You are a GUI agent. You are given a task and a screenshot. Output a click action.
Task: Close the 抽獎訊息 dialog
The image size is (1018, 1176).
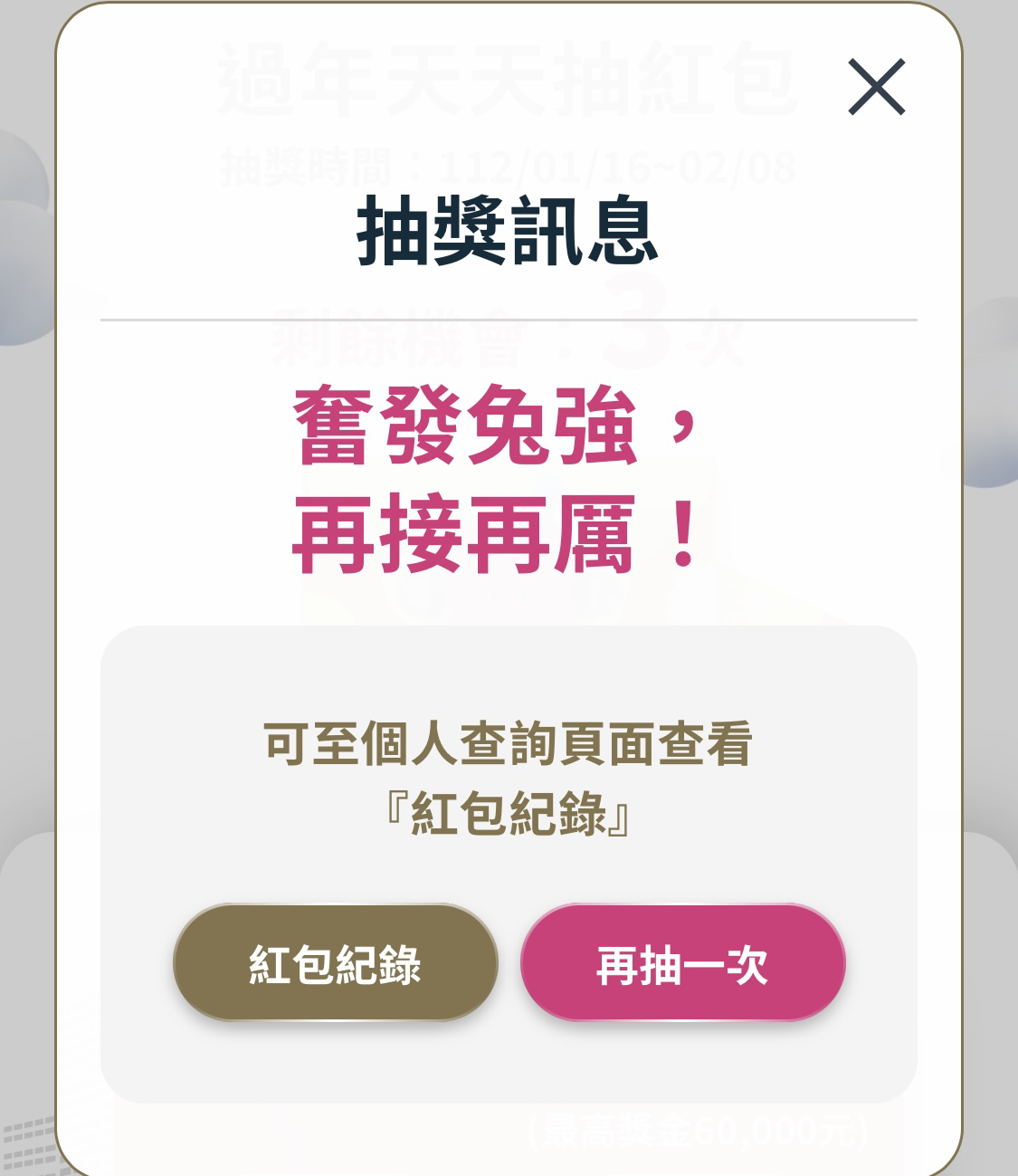(876, 87)
